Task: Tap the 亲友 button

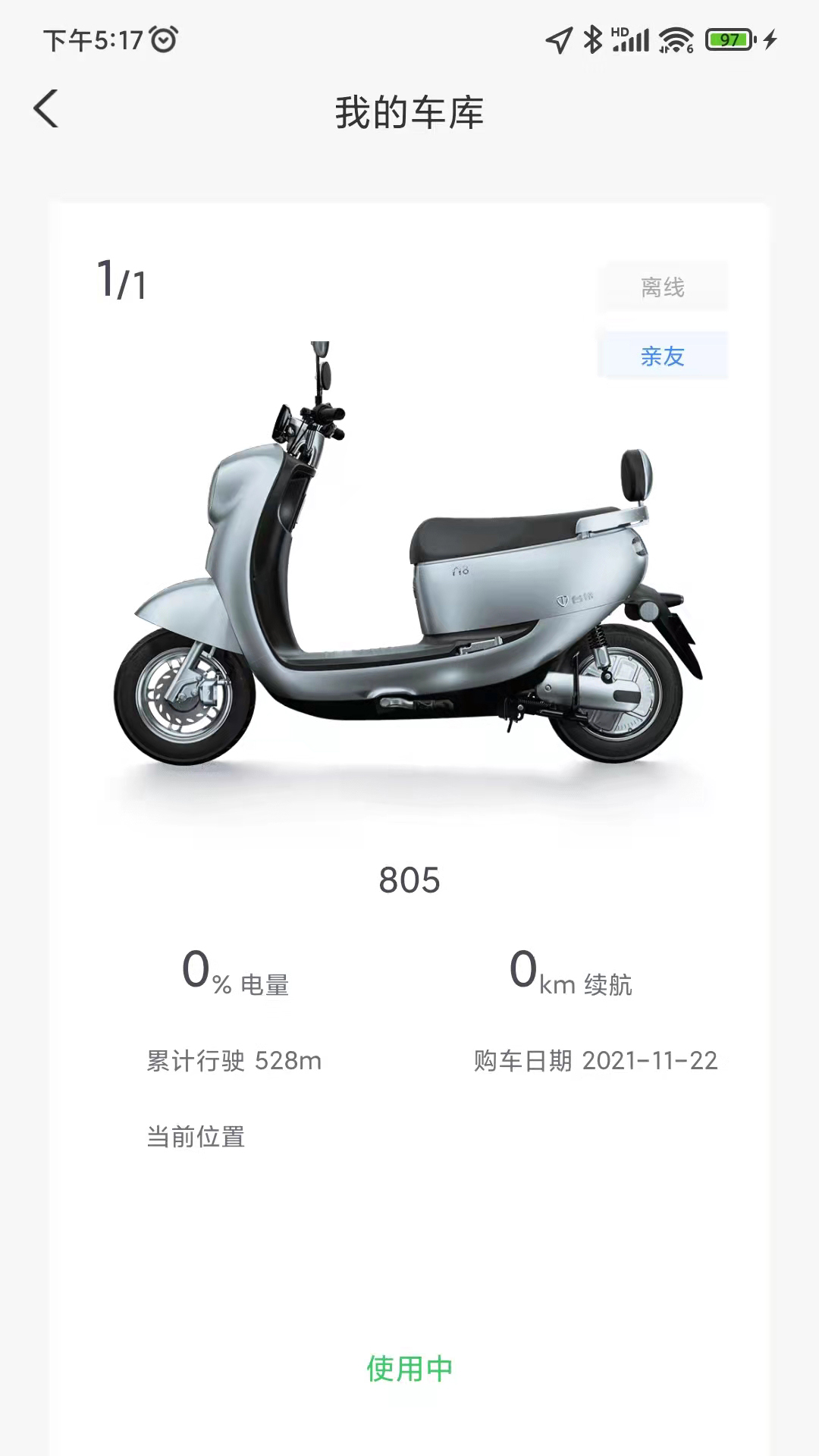Action: [662, 356]
